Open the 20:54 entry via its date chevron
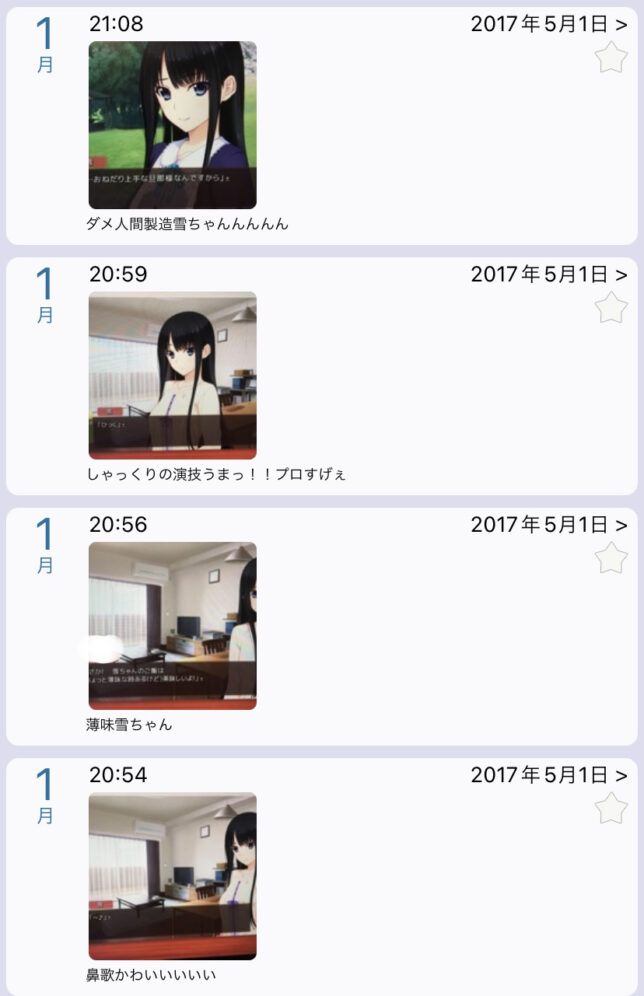The width and height of the screenshot is (644, 996). (x=622, y=774)
